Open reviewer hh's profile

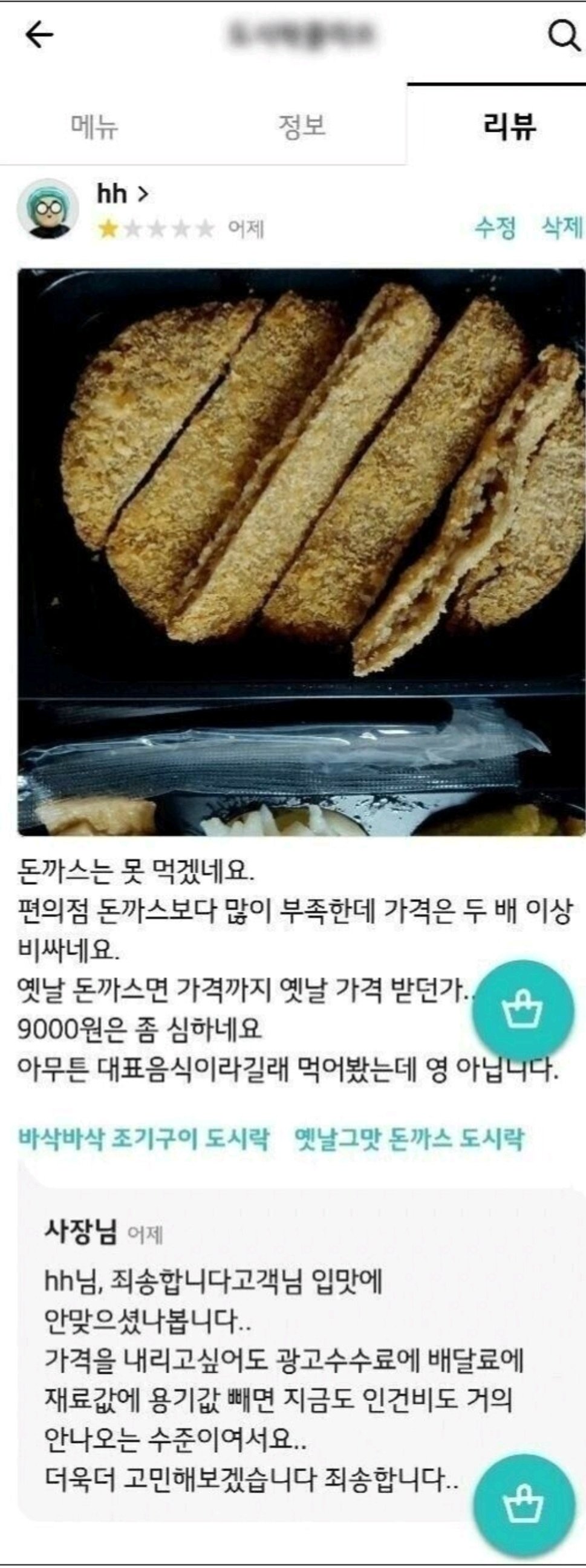pyautogui.click(x=122, y=194)
